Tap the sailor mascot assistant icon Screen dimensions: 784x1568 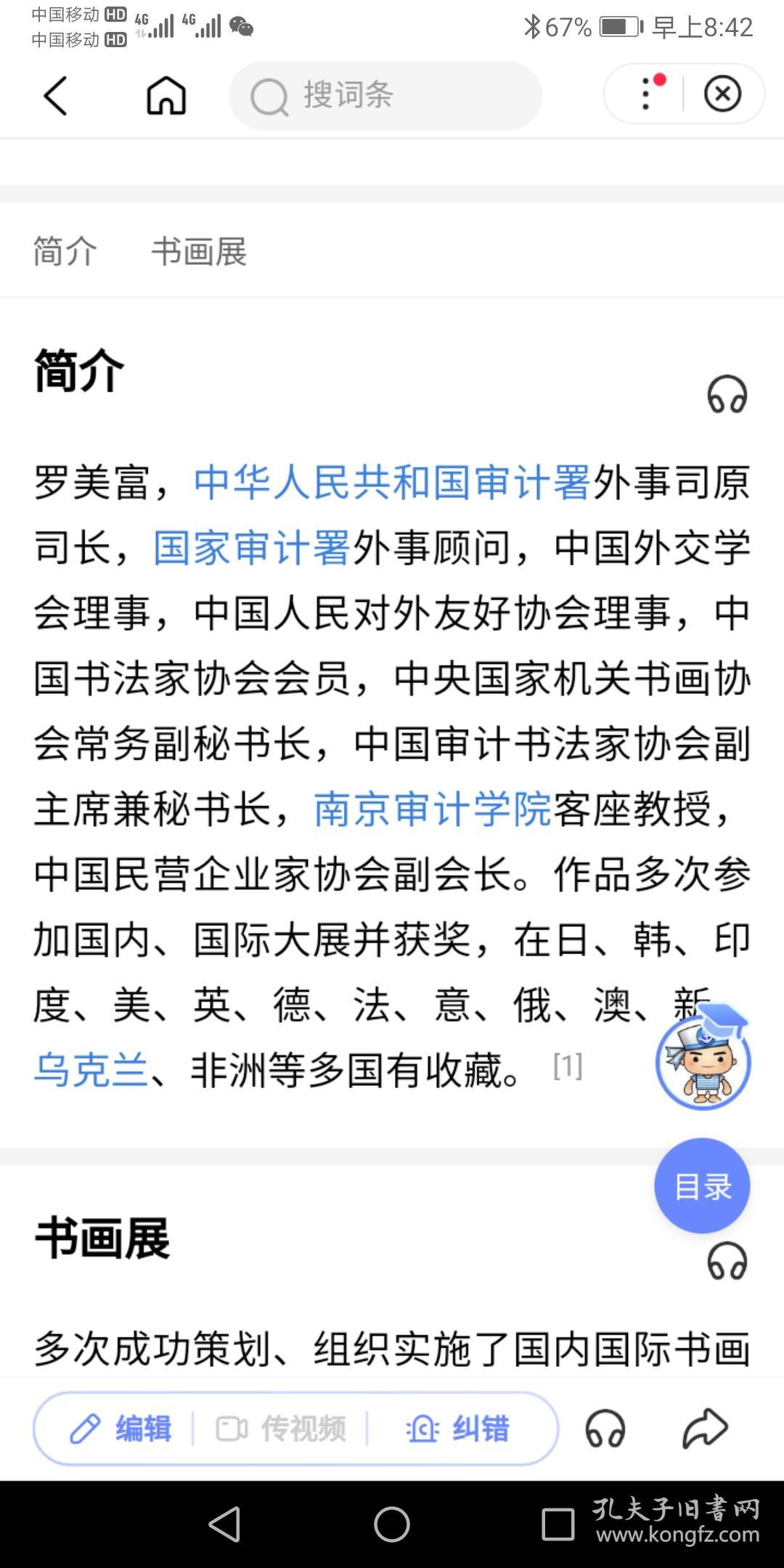tap(703, 1059)
